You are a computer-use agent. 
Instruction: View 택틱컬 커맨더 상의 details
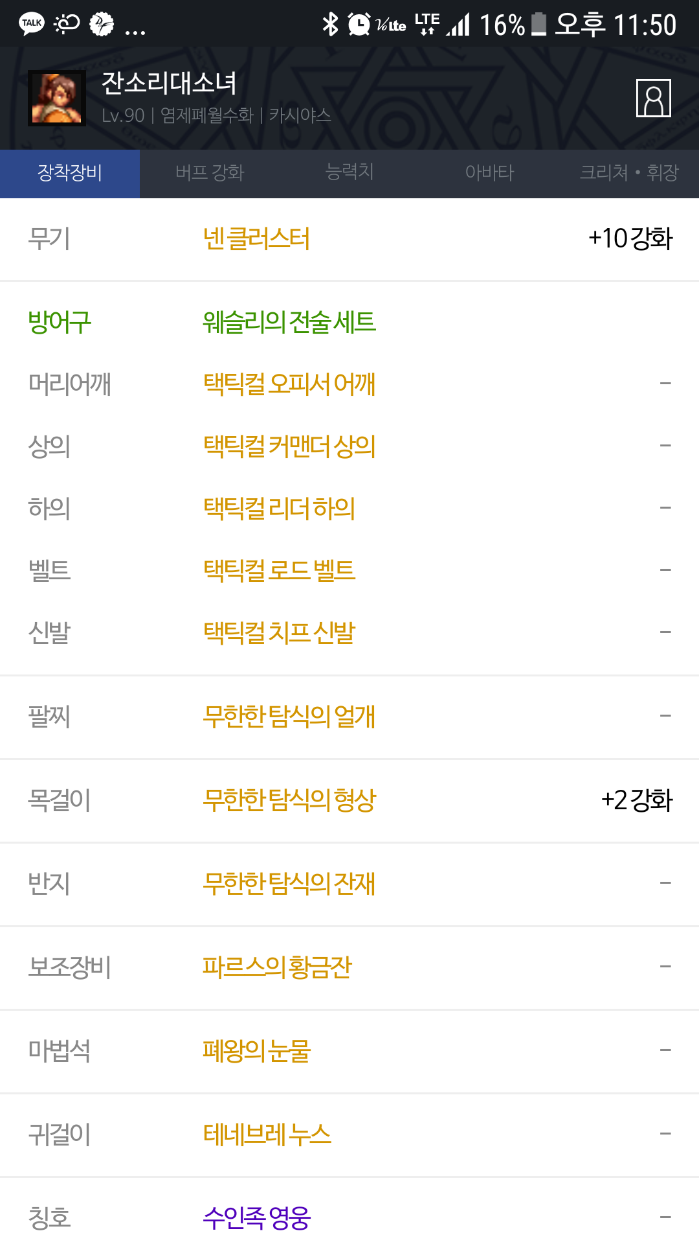click(x=289, y=446)
